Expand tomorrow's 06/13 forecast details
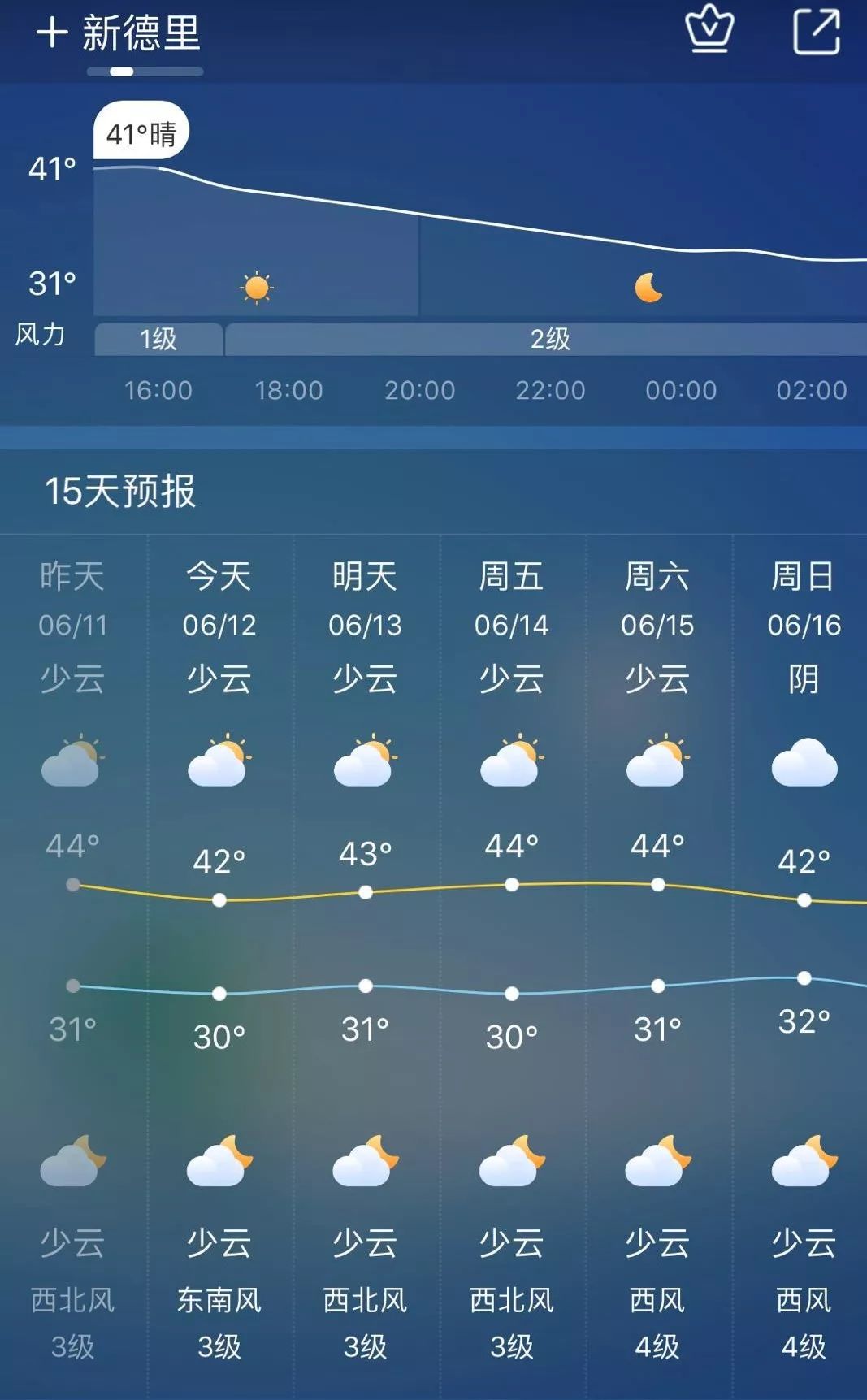The image size is (867, 1400). point(365,601)
